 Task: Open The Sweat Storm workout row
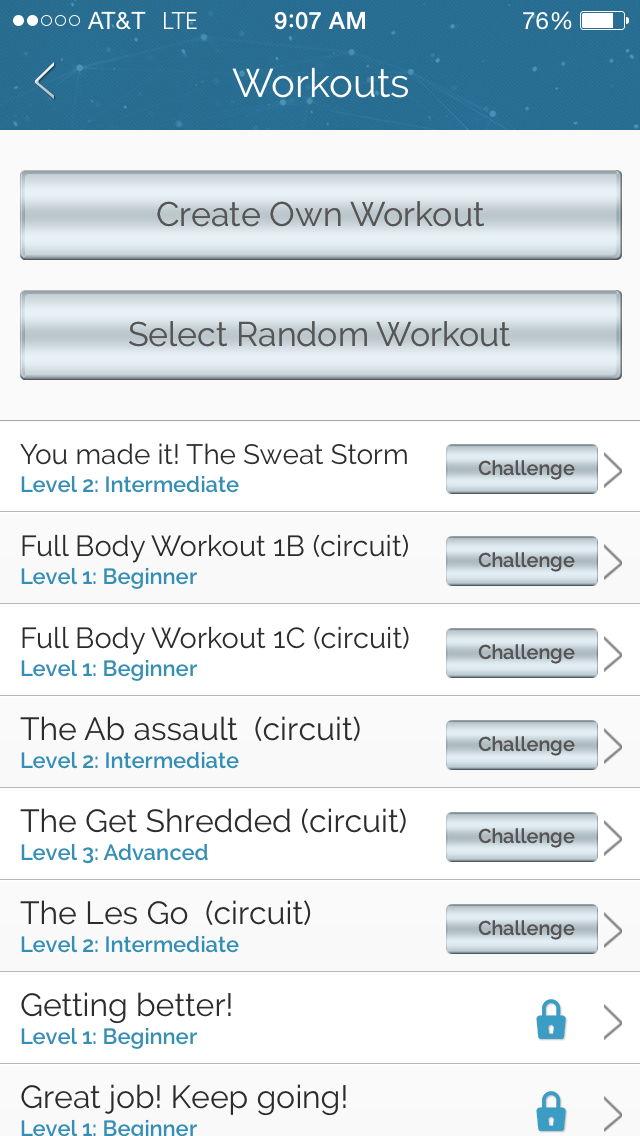coord(320,466)
